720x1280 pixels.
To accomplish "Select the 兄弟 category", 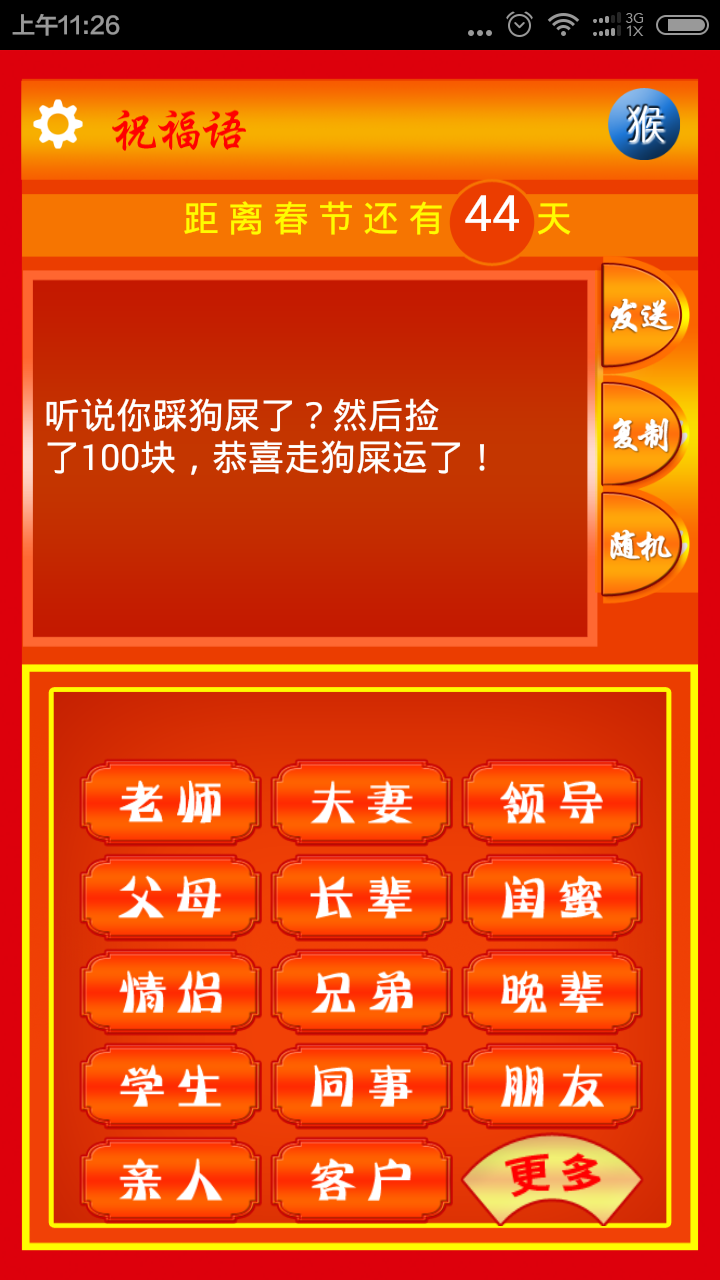I will tap(361, 993).
